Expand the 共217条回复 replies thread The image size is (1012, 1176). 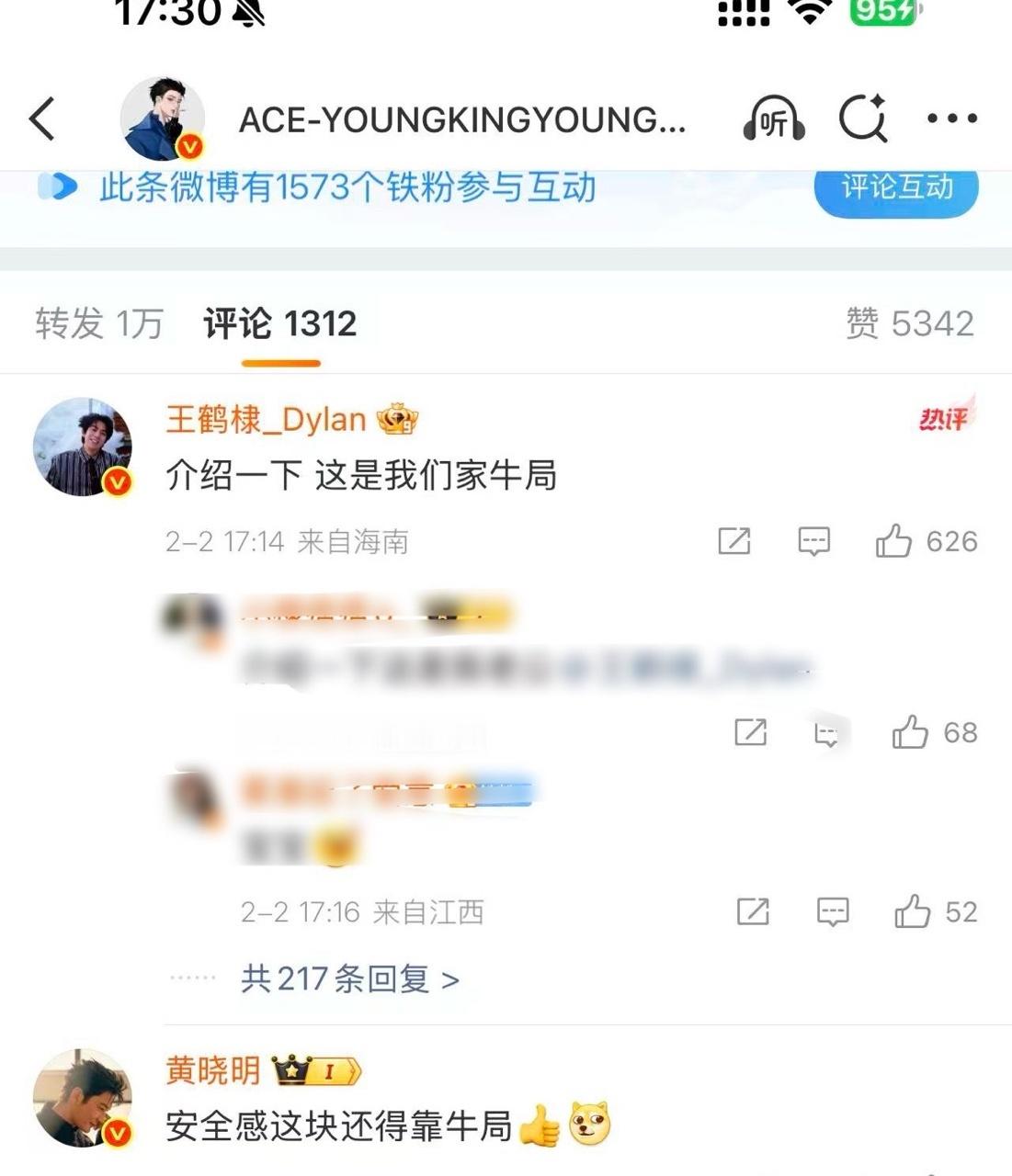pyautogui.click(x=351, y=978)
